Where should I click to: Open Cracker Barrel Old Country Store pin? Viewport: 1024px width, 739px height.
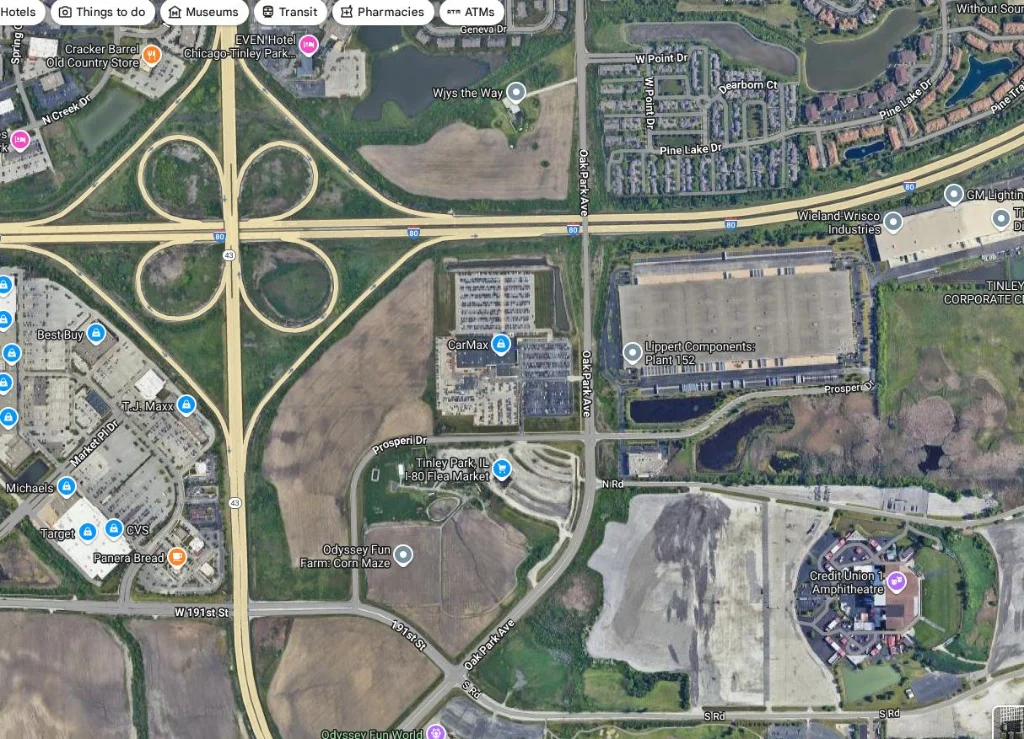coord(151,55)
